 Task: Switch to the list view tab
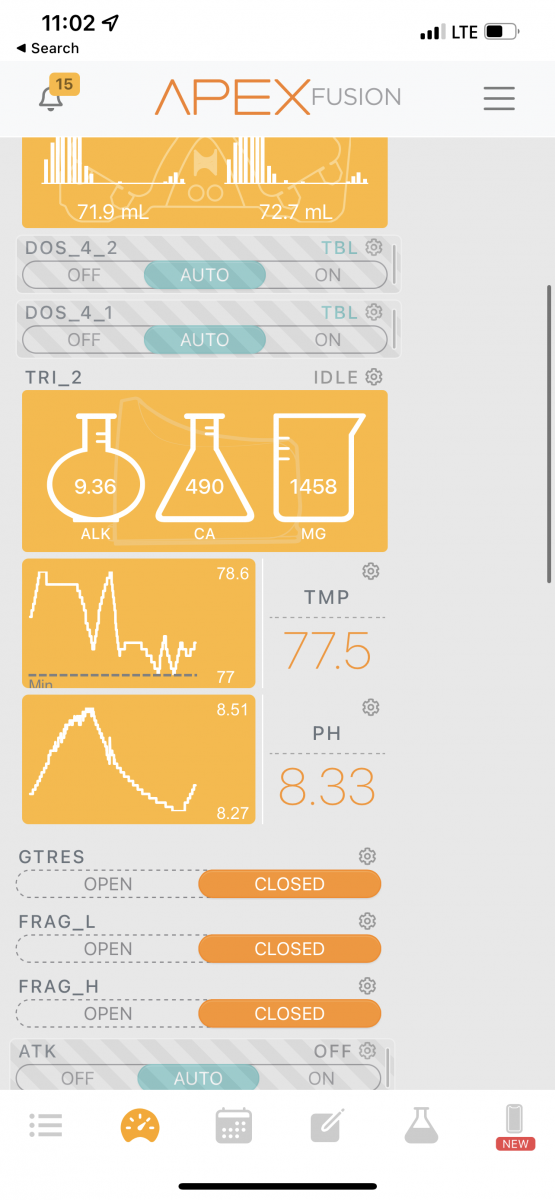click(46, 1126)
